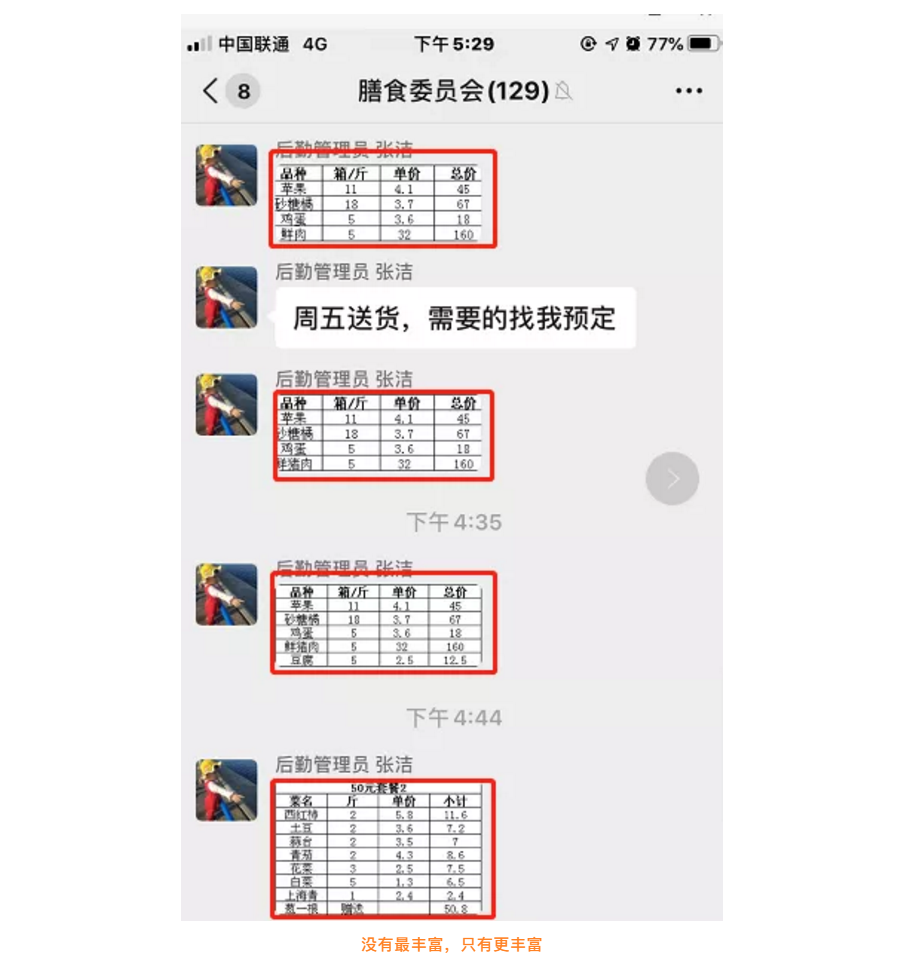The image size is (919, 960).
Task: Open the group chat overflow menu
Action: (x=688, y=91)
